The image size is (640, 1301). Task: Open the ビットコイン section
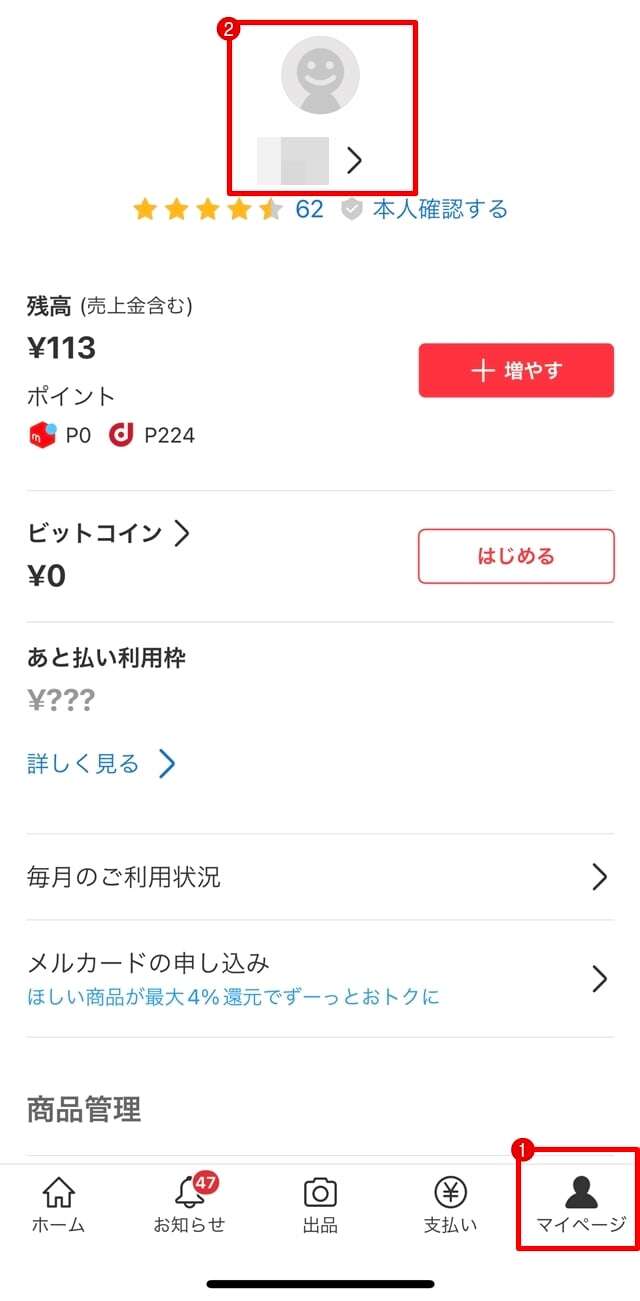108,534
